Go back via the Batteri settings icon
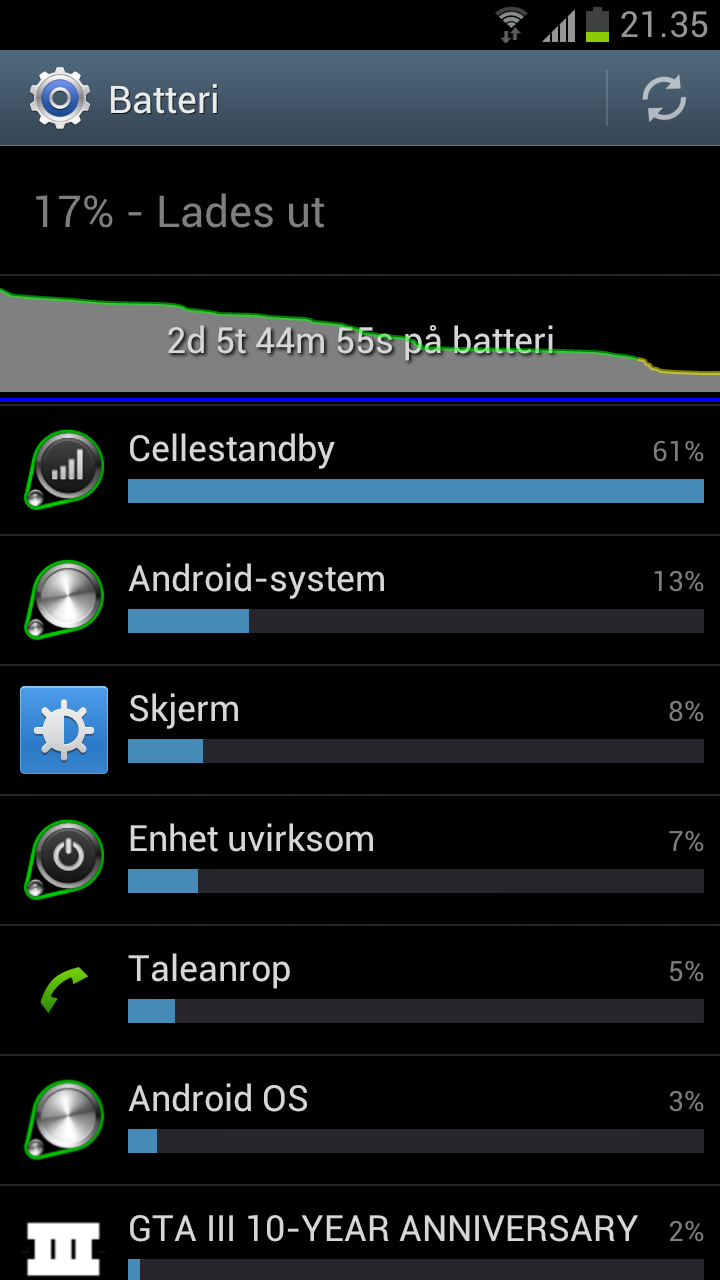Screen dimensions: 720x1280 59,99
